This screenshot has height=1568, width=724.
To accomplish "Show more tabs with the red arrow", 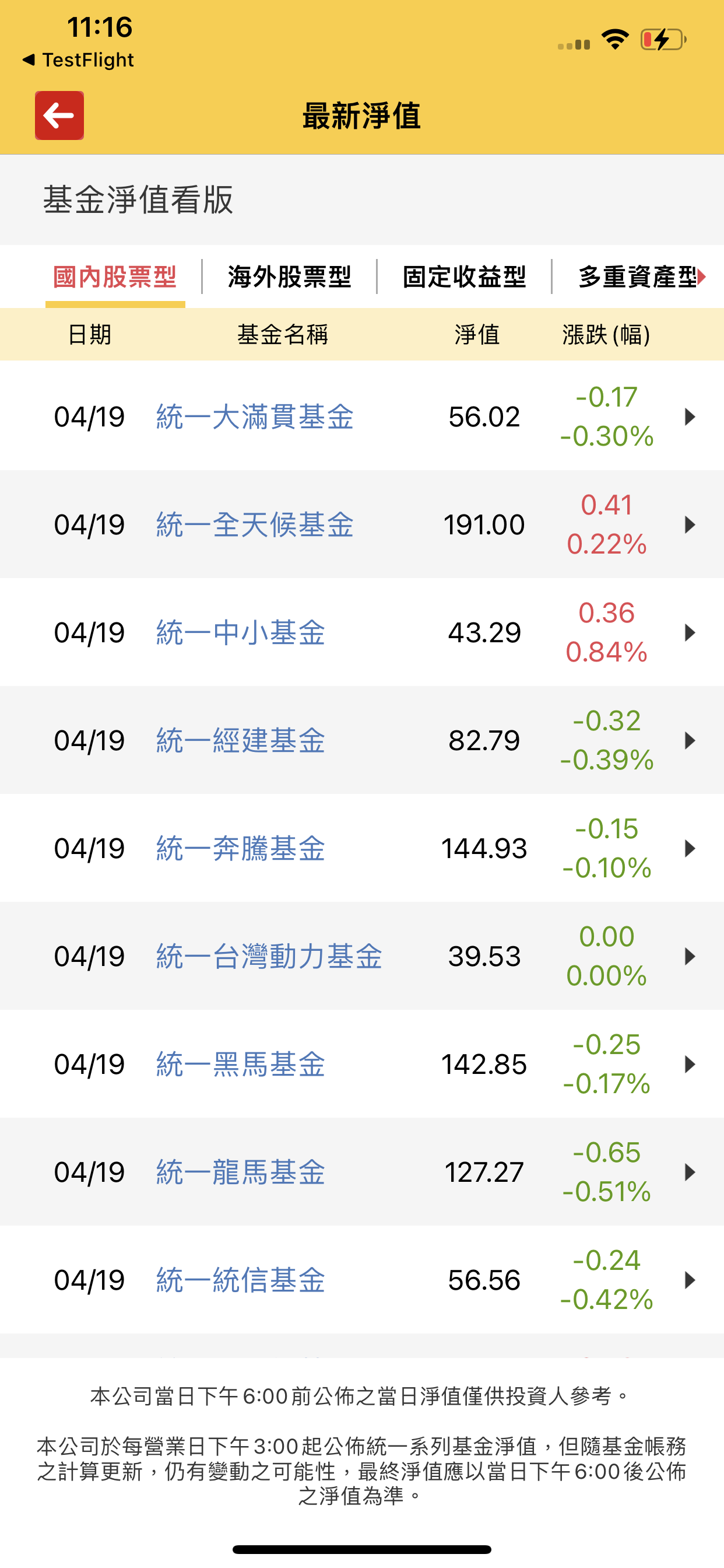I will [x=701, y=277].
